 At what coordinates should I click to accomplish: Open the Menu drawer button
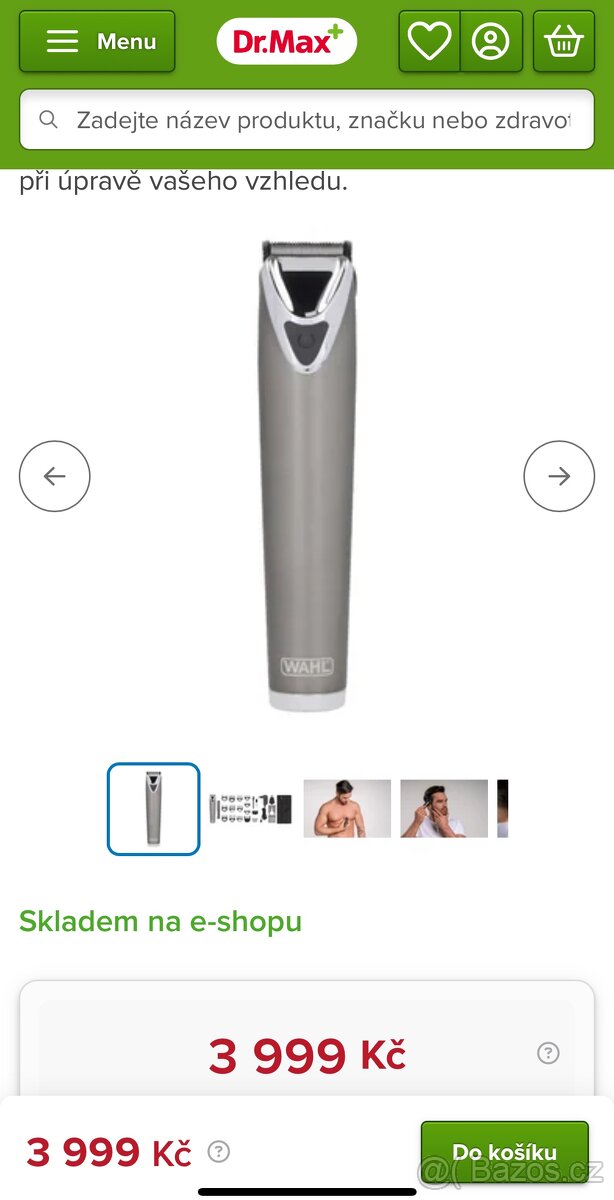coord(97,41)
